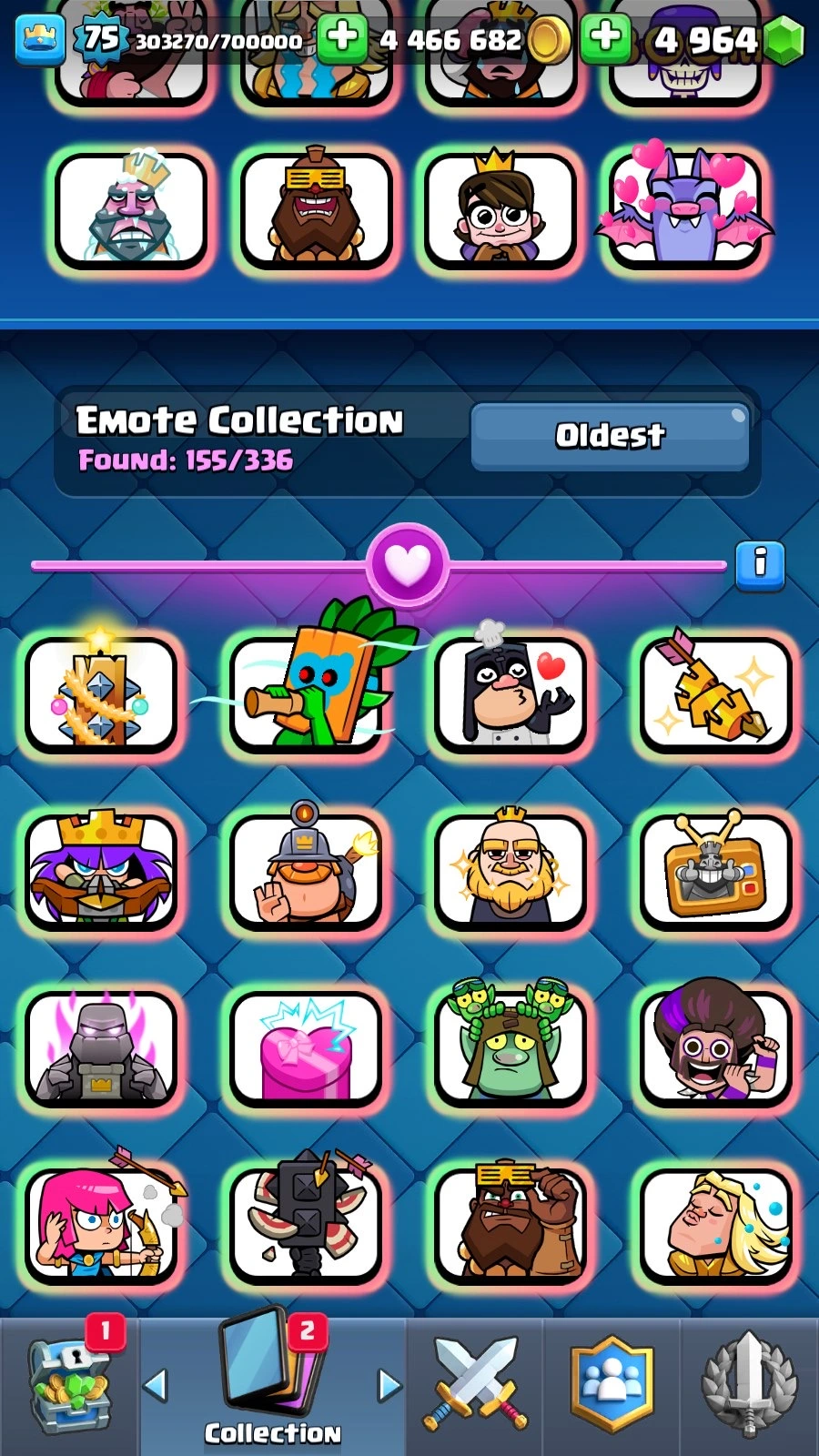Go to the battle crossed-swords tab
Screen dimensions: 819x1456
(x=474, y=1383)
